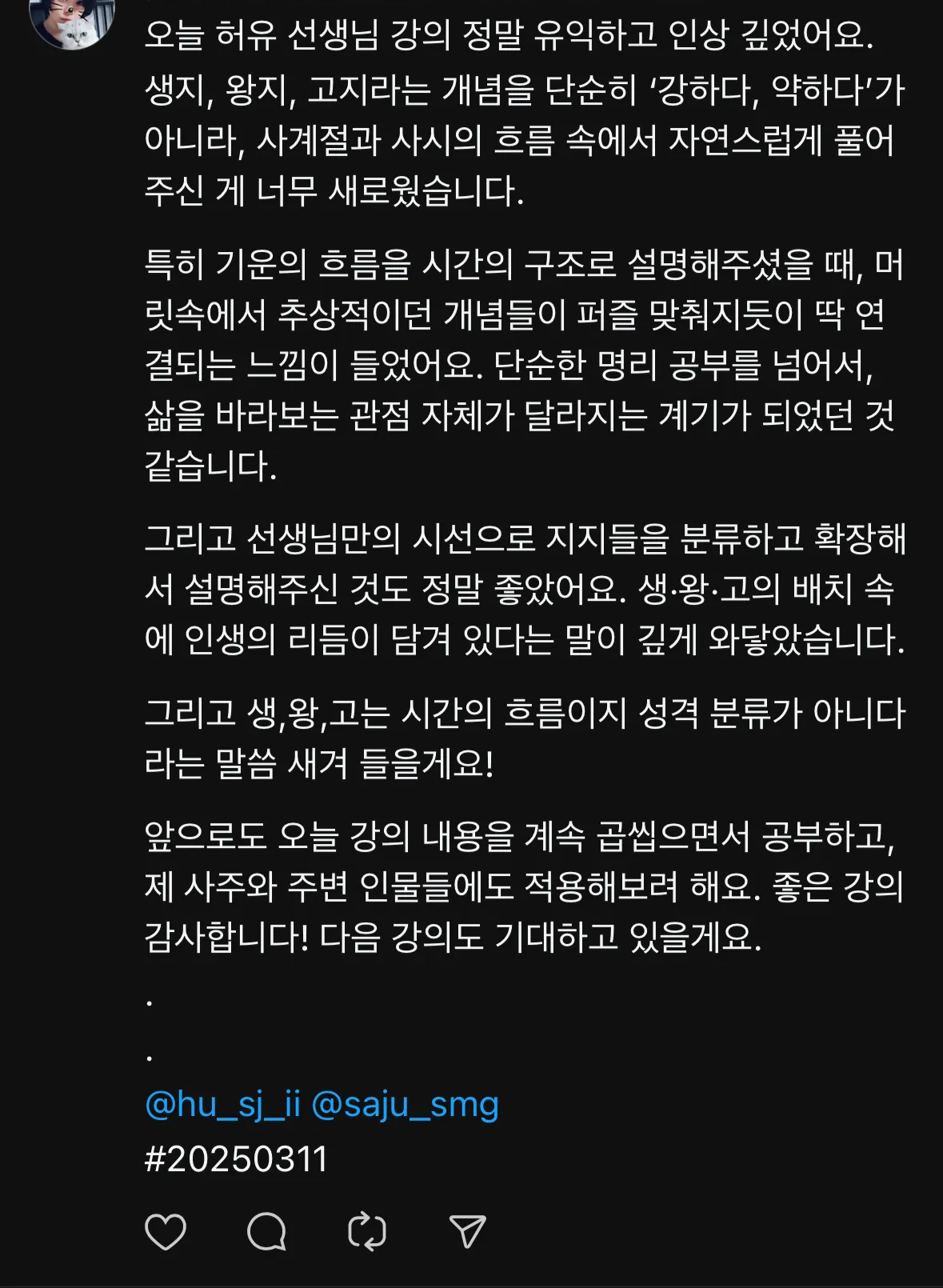Repost this thread
943x1288 pixels.
(x=367, y=1231)
